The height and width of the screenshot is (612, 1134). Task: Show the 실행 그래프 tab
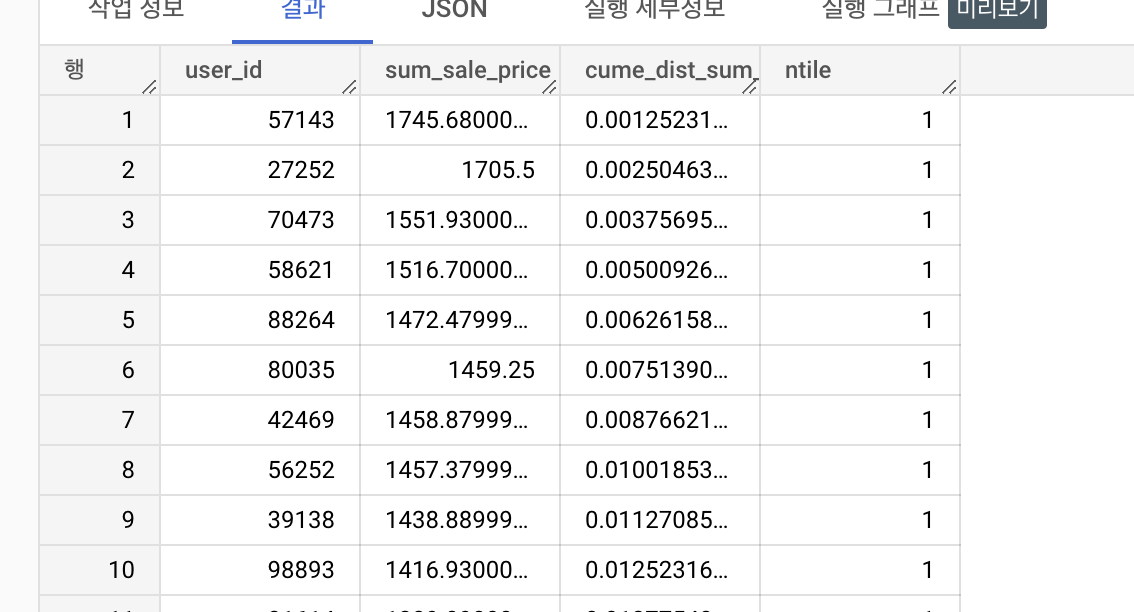point(879,10)
